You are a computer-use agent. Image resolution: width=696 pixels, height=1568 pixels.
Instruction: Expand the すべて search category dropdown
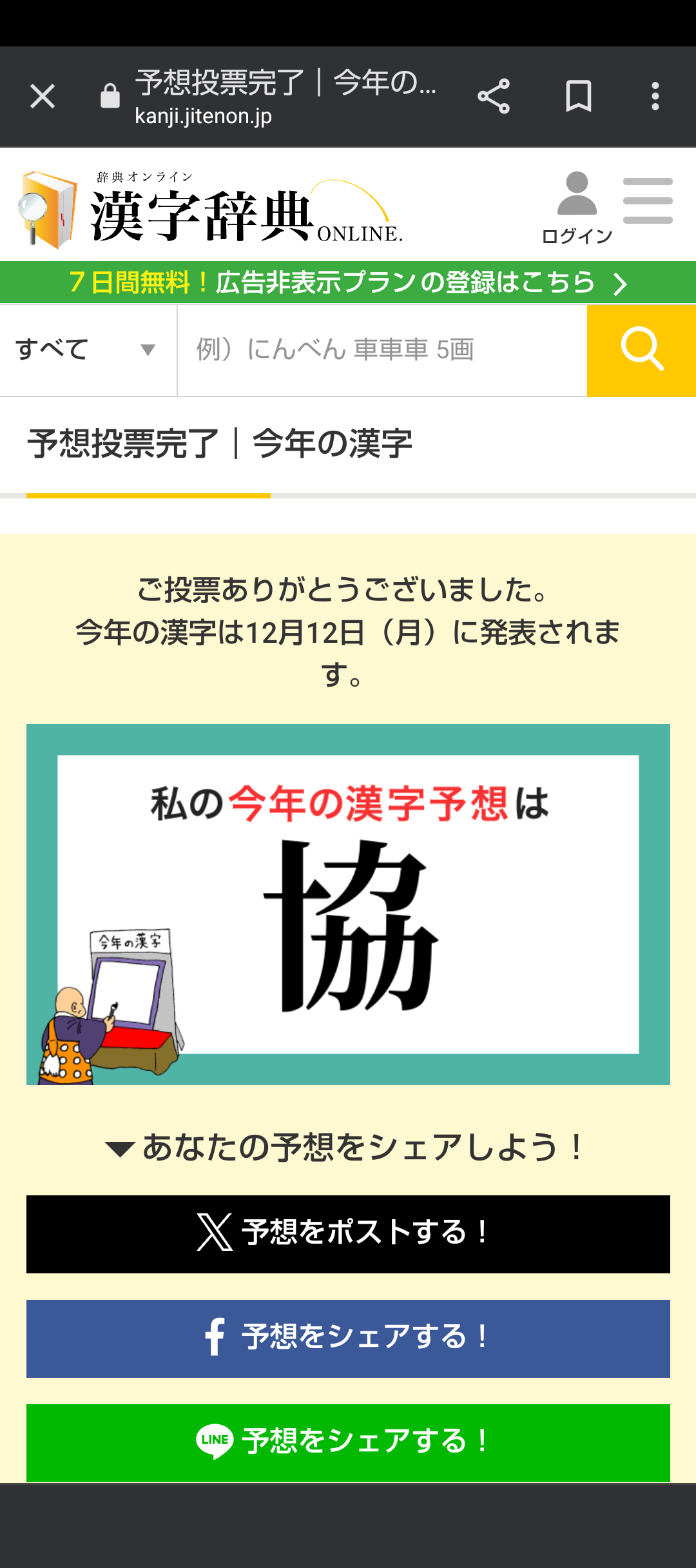(87, 350)
